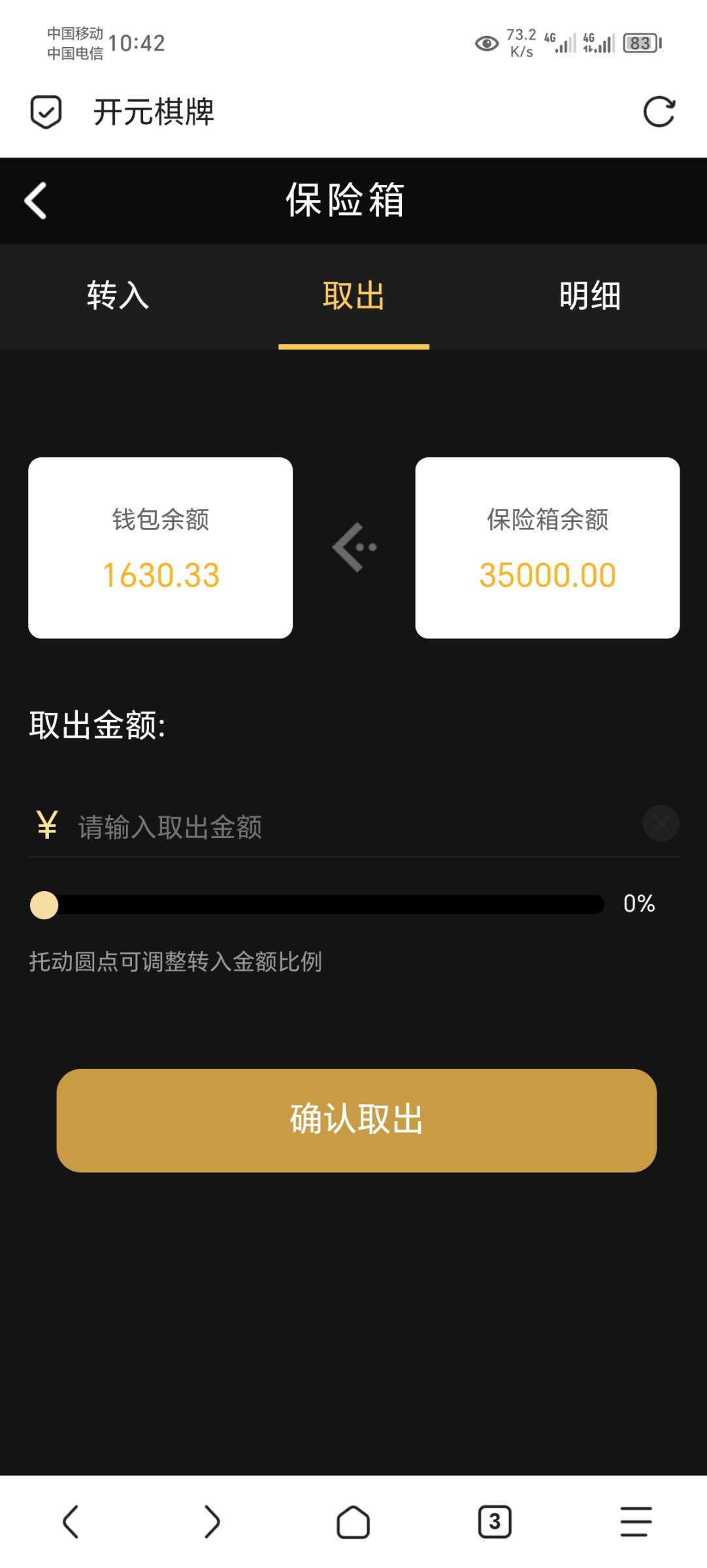Clear the withdrawal amount field
Image resolution: width=707 pixels, height=1568 pixels.
pyautogui.click(x=661, y=823)
